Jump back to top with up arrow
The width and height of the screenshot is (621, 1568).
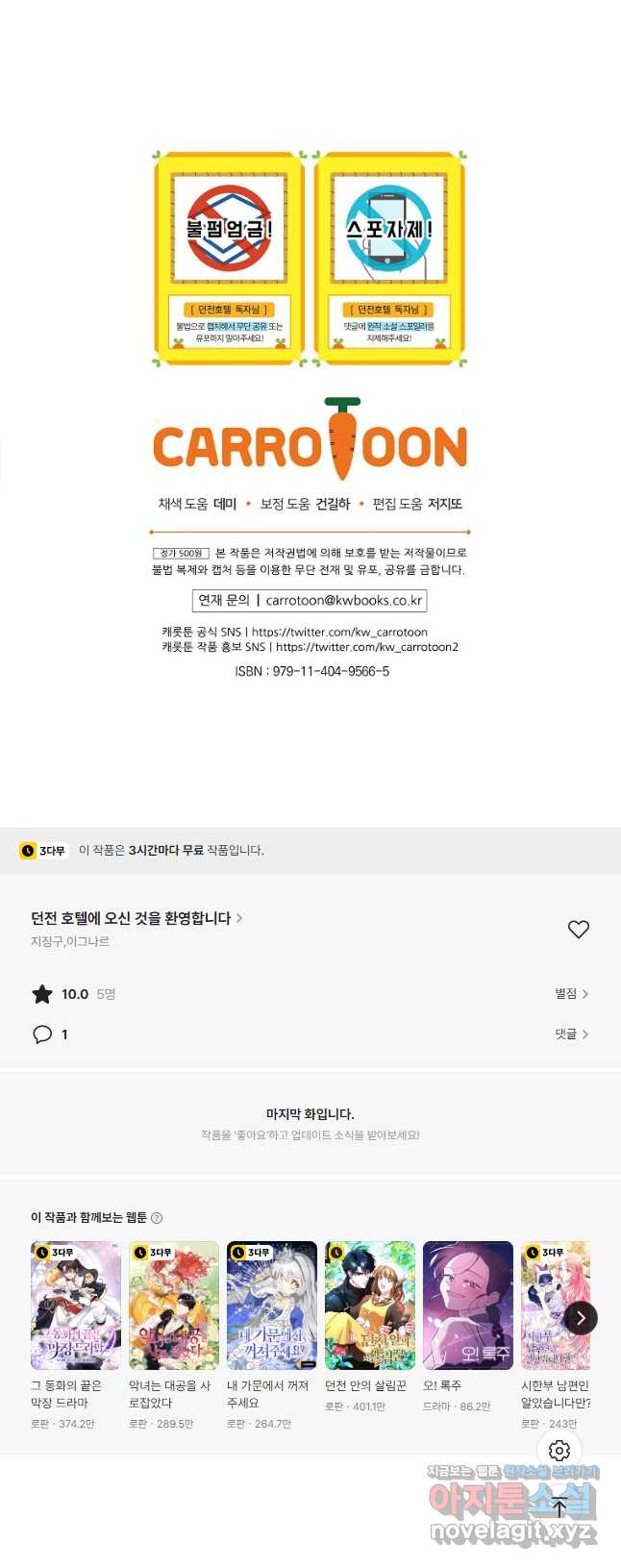point(559,1508)
